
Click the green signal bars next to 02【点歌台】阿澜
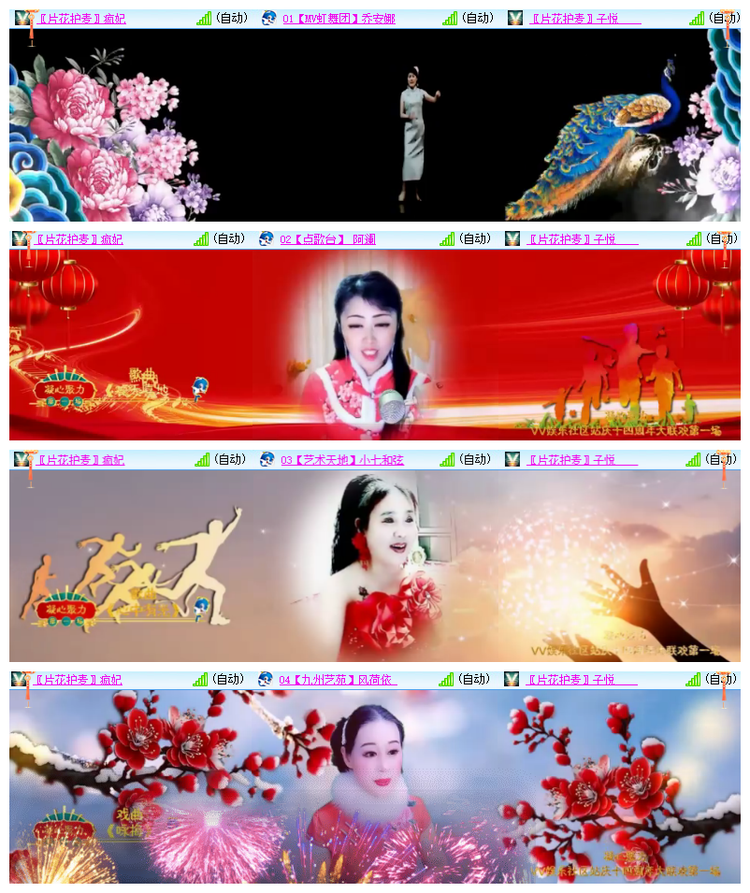pos(445,238)
